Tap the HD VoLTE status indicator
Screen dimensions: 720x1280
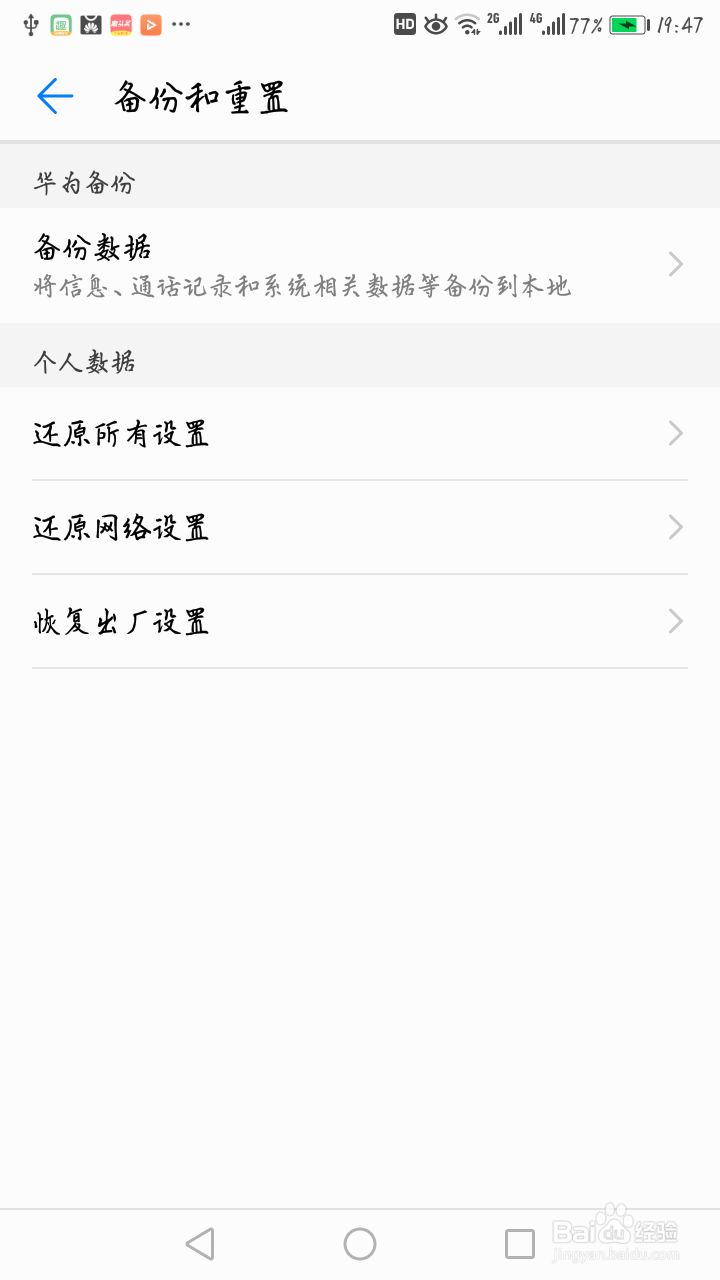[x=403, y=24]
